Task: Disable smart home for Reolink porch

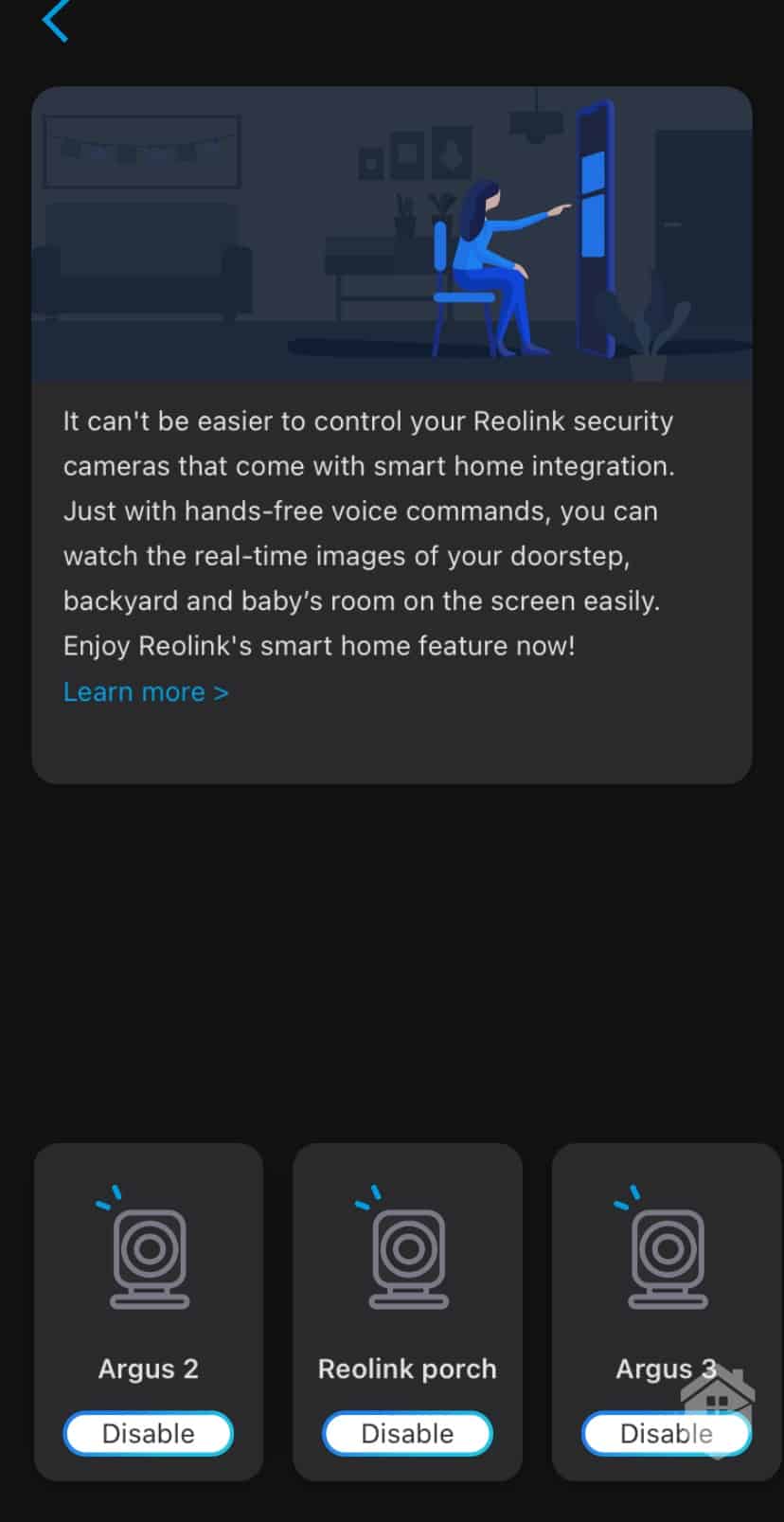Action: coord(407,1433)
